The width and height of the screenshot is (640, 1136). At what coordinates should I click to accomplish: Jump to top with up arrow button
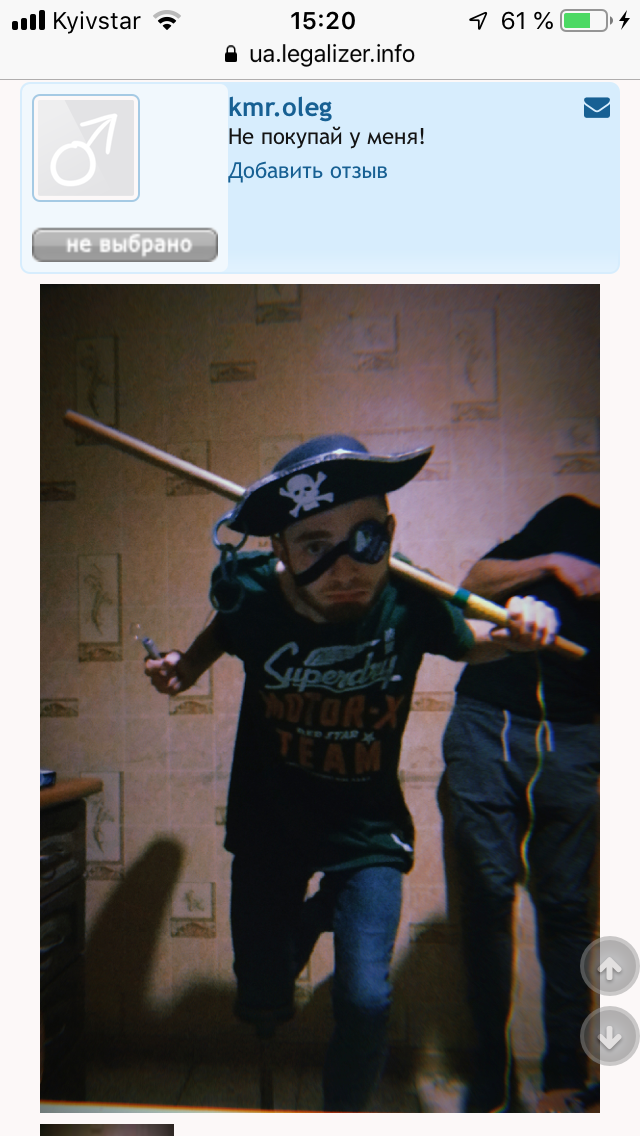(x=609, y=967)
